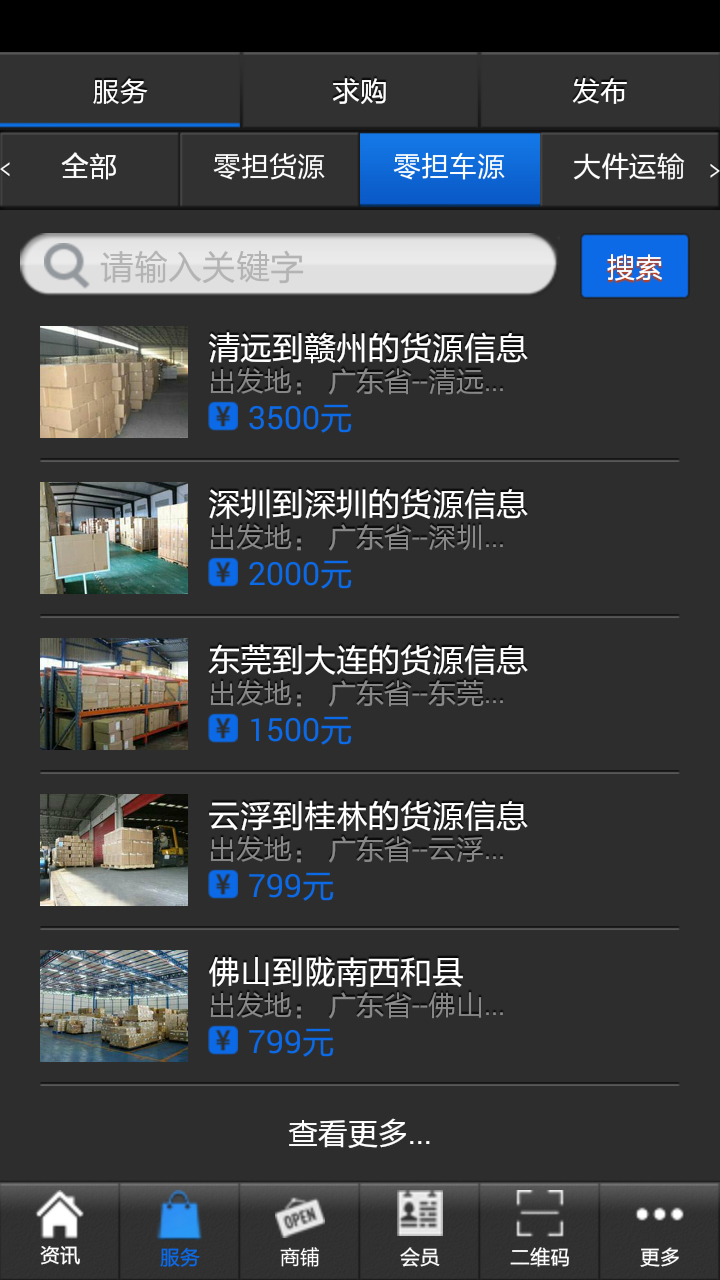Tap the 搜索 button

[x=634, y=266]
